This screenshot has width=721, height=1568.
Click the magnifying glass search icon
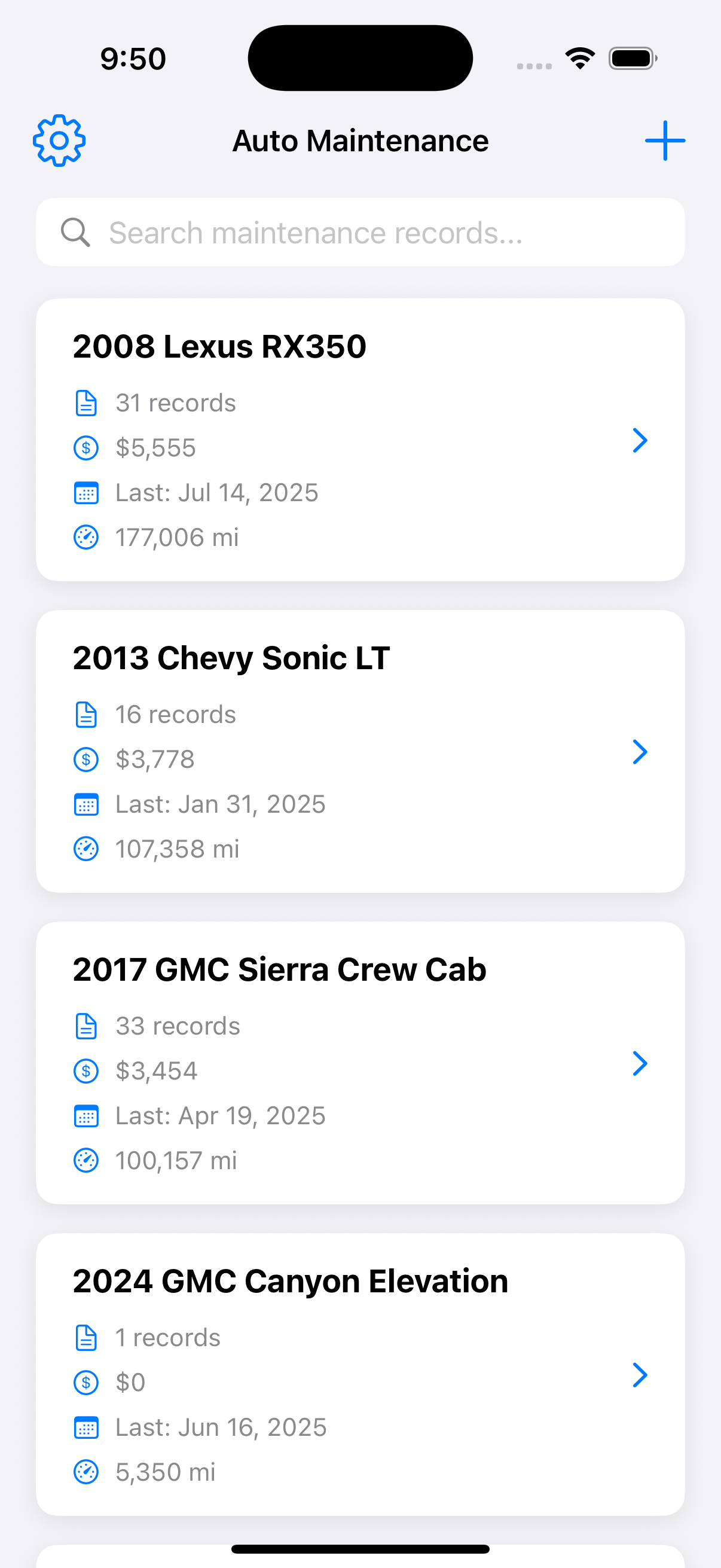pos(75,233)
